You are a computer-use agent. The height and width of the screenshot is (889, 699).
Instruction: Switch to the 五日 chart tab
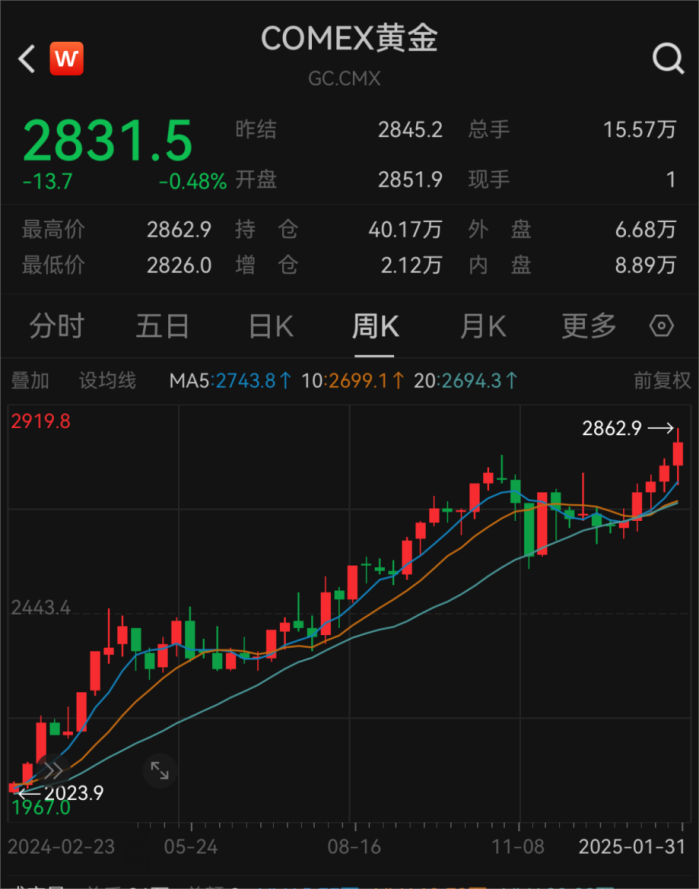tap(163, 326)
